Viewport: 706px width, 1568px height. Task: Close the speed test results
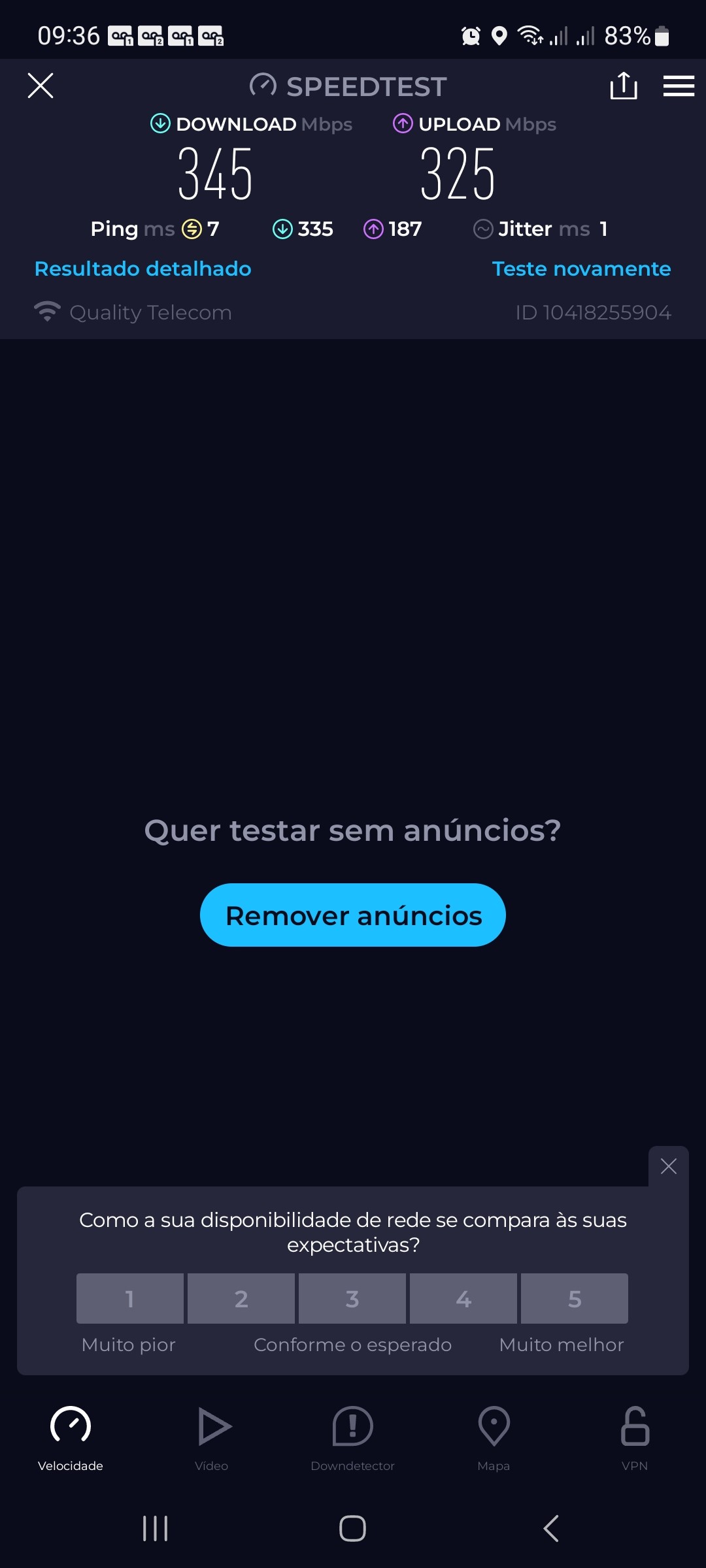[41, 86]
